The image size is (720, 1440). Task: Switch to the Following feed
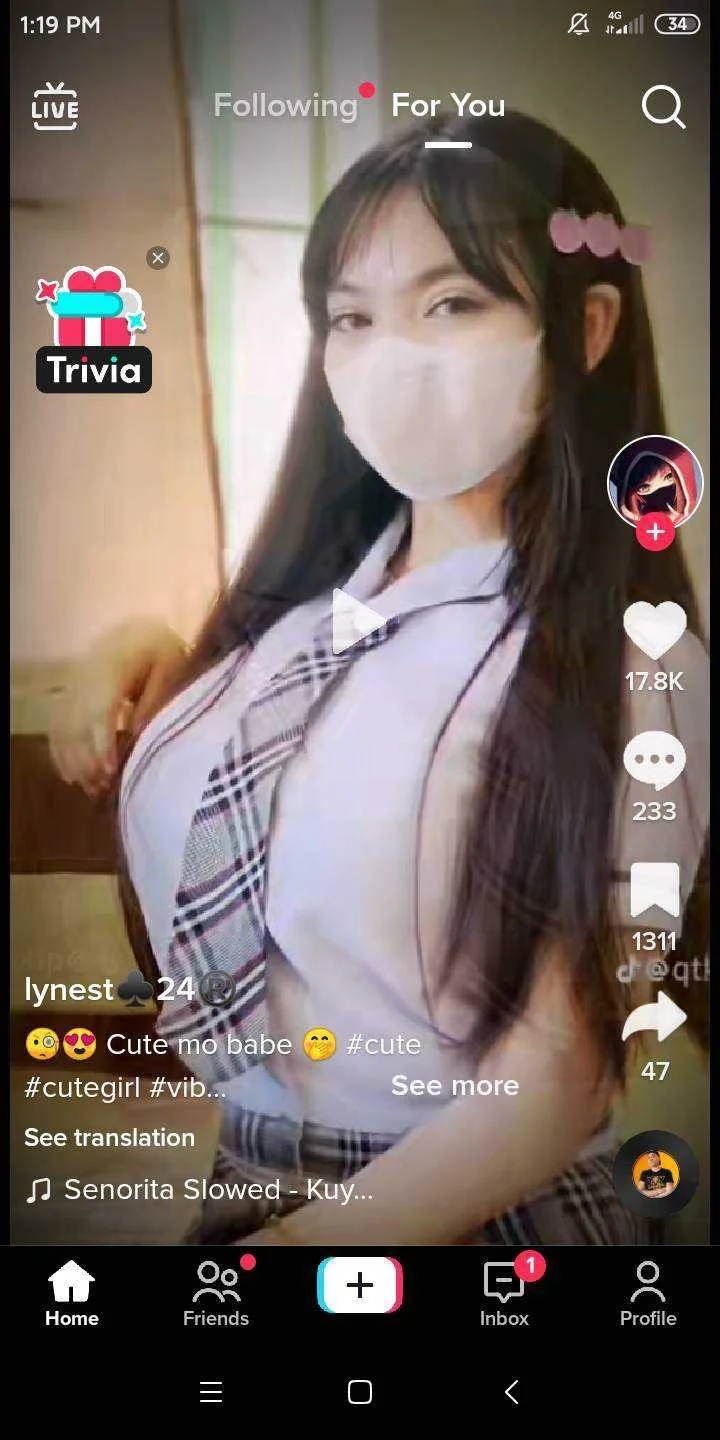(x=285, y=106)
